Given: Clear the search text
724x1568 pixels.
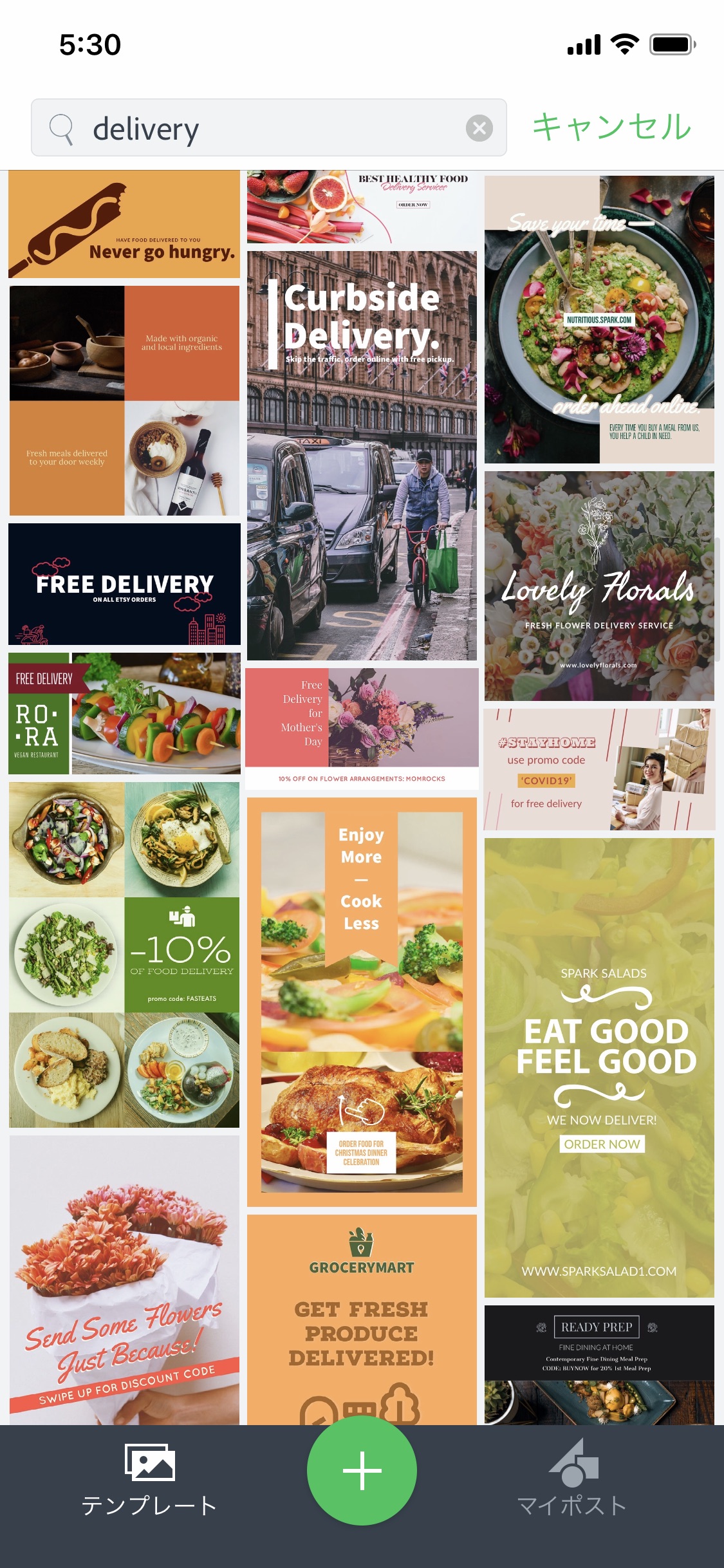Looking at the screenshot, I should (x=479, y=128).
